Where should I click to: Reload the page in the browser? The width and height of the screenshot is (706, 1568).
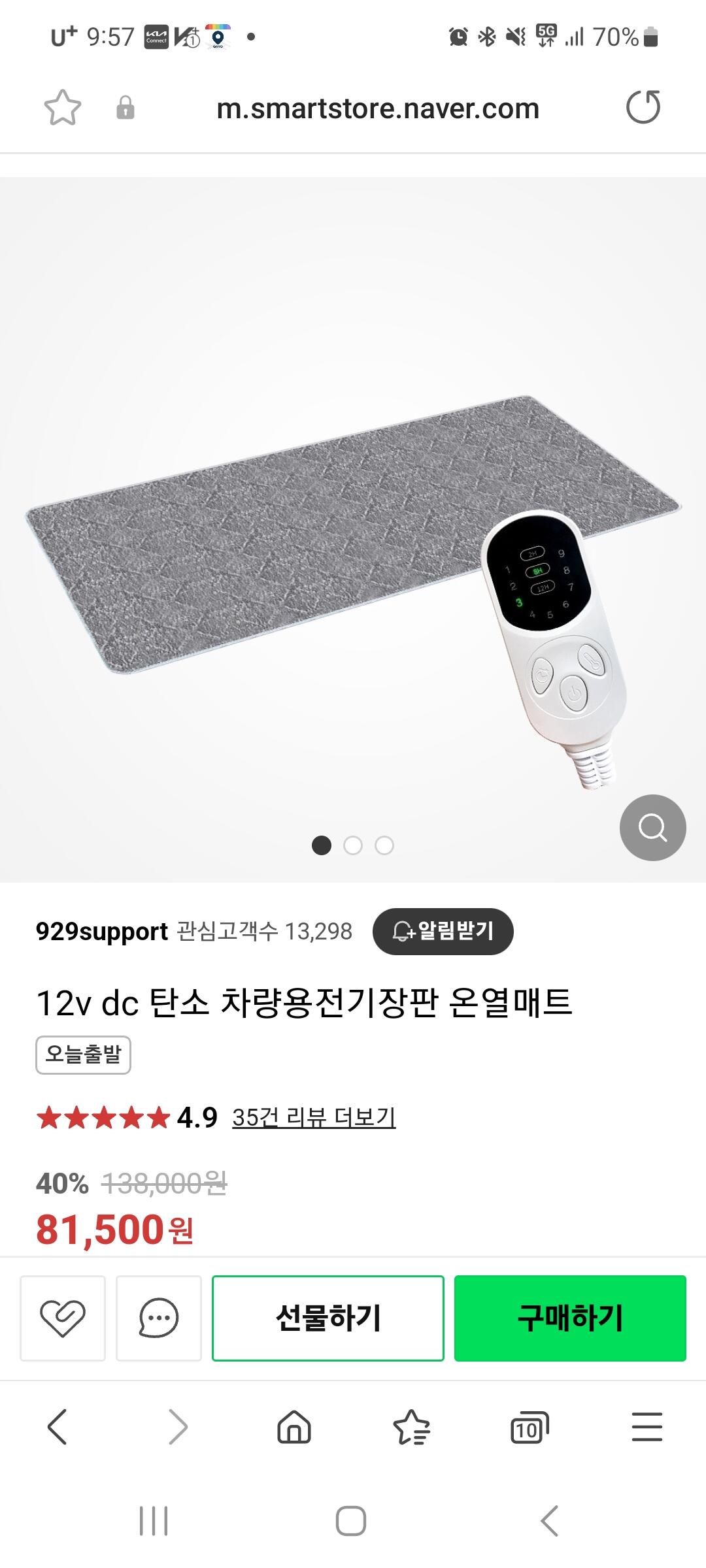(643, 107)
